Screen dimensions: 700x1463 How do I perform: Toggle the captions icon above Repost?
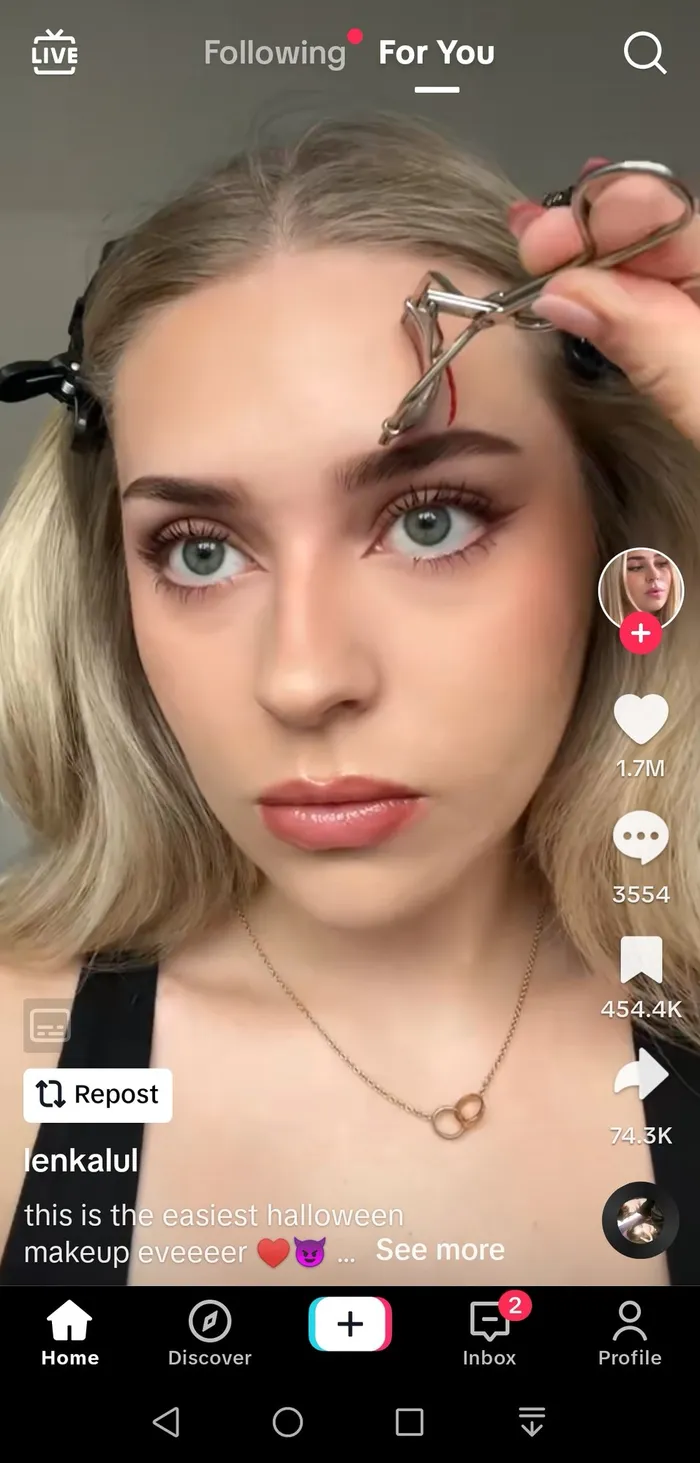(x=49, y=1025)
